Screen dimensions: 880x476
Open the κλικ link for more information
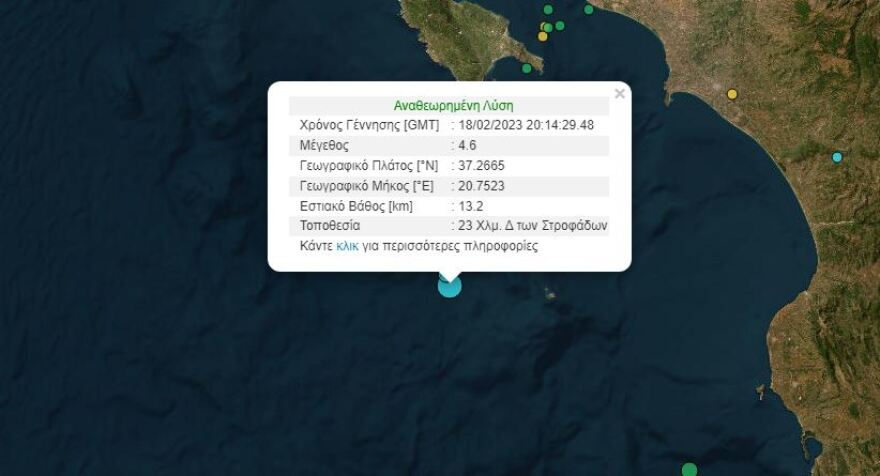pyautogui.click(x=347, y=245)
